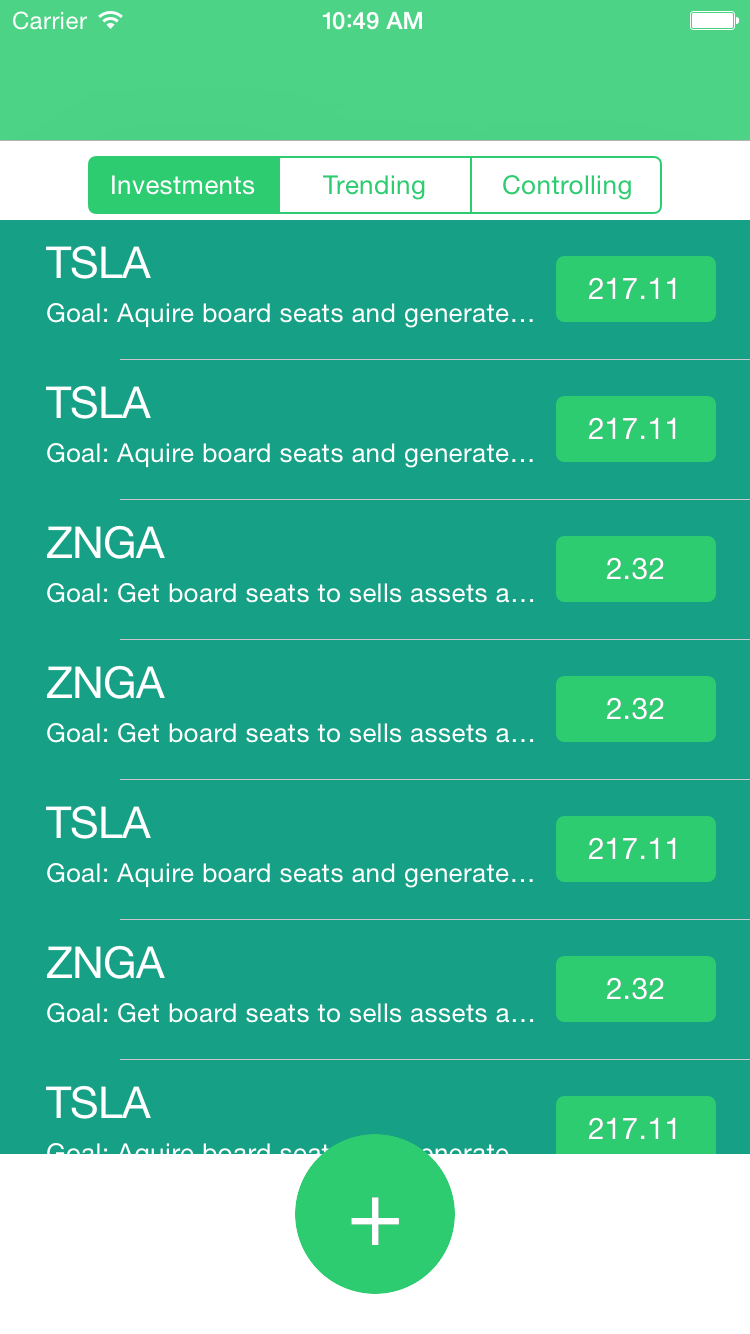750x1334 pixels.
Task: Add a new investment with the plus button
Action: (375, 1214)
